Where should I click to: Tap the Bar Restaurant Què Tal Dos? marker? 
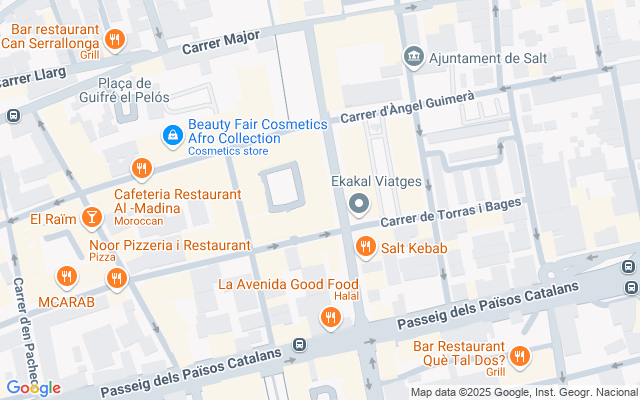pyautogui.click(x=519, y=356)
